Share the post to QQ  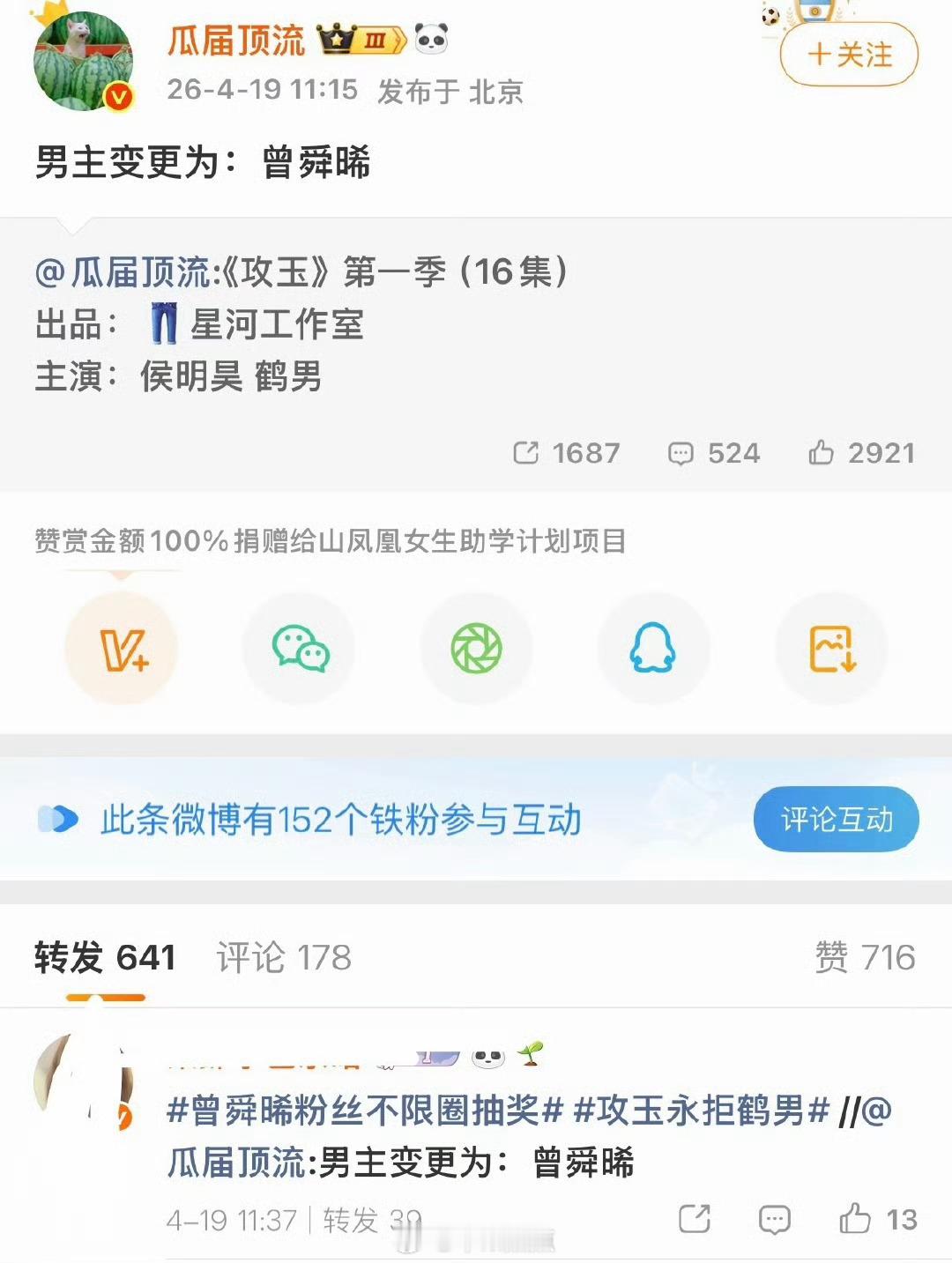click(653, 648)
